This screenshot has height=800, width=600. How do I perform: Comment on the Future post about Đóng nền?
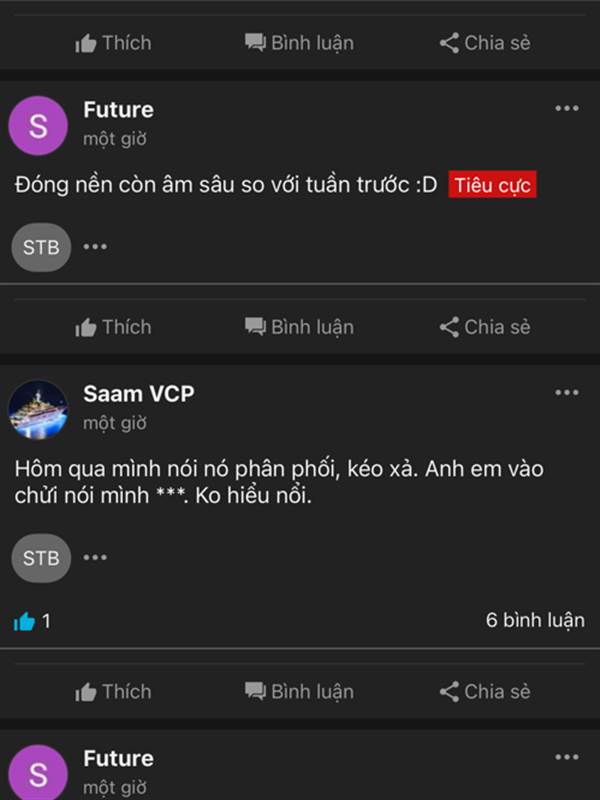tap(299, 327)
